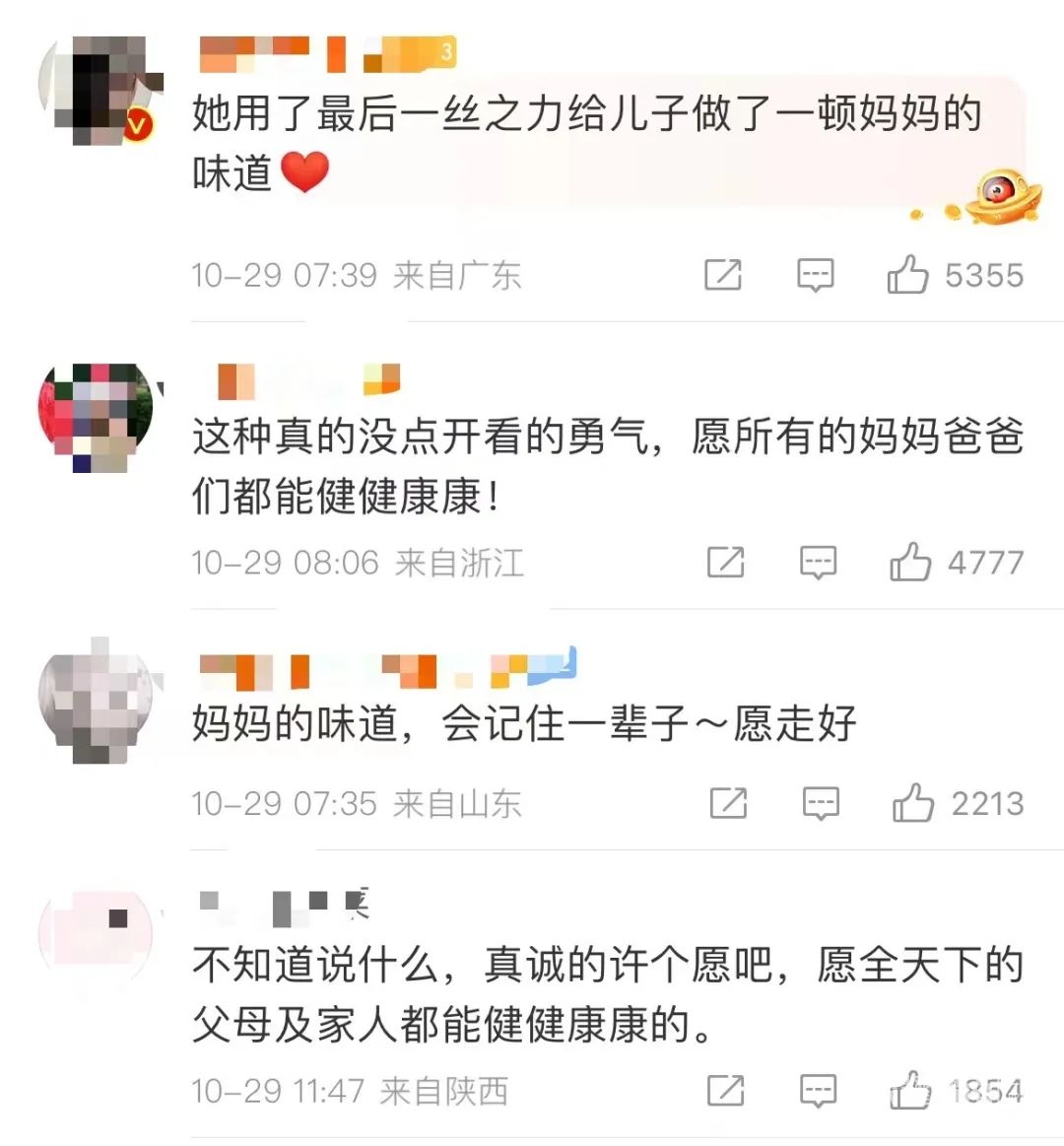The width and height of the screenshot is (1064, 1146).
Task: Share the comment from 浙江
Action: (x=726, y=563)
